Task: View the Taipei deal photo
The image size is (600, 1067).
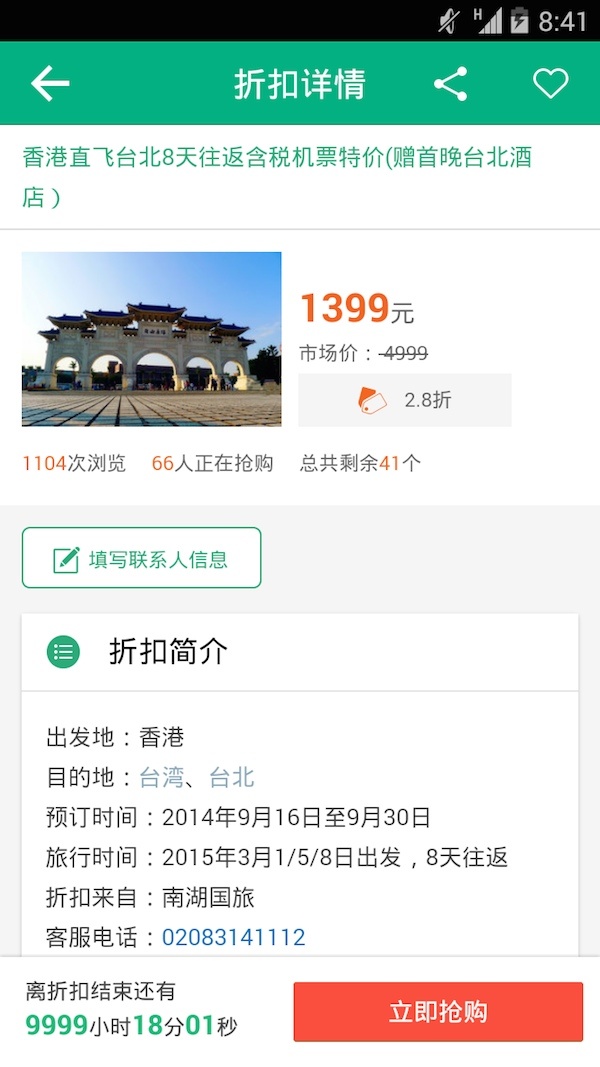Action: coord(152,339)
